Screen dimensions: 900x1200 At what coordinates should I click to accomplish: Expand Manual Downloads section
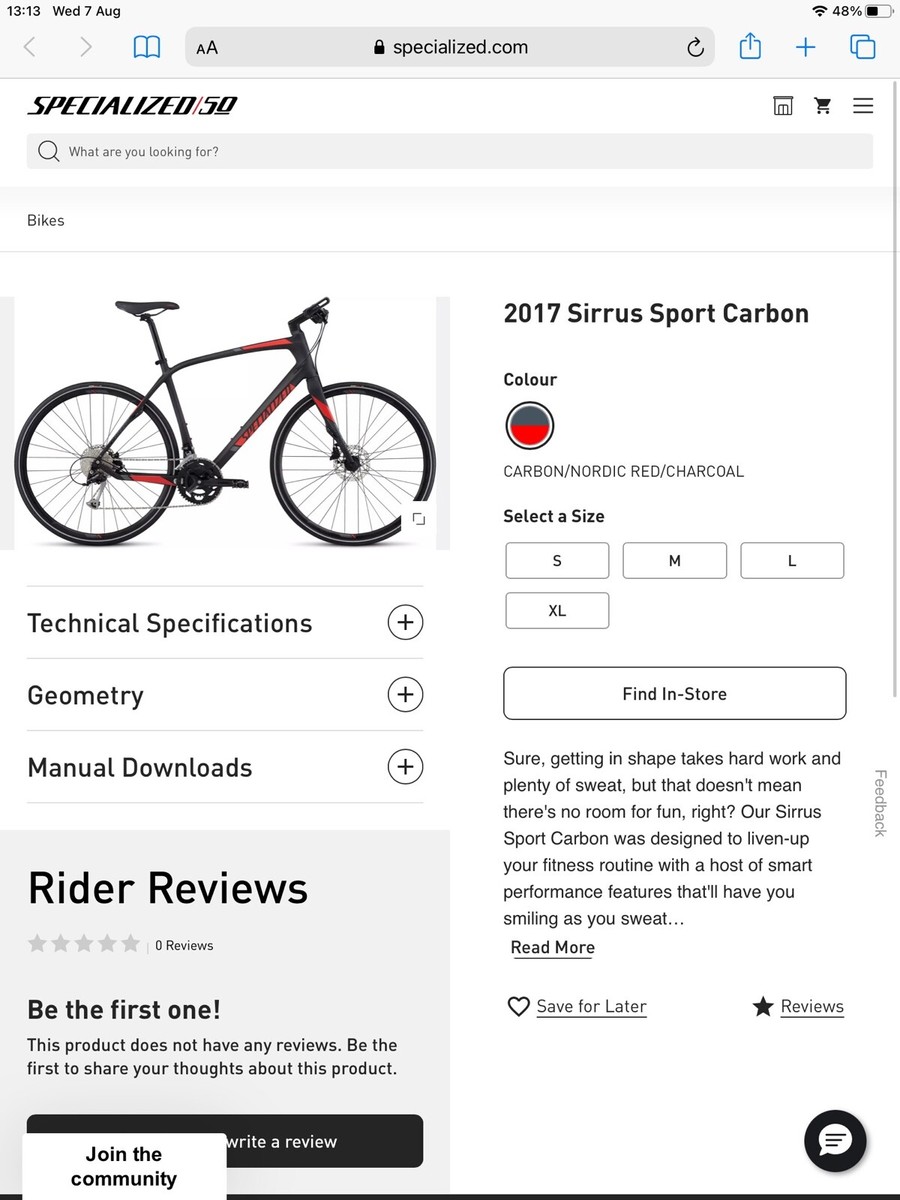coord(405,766)
